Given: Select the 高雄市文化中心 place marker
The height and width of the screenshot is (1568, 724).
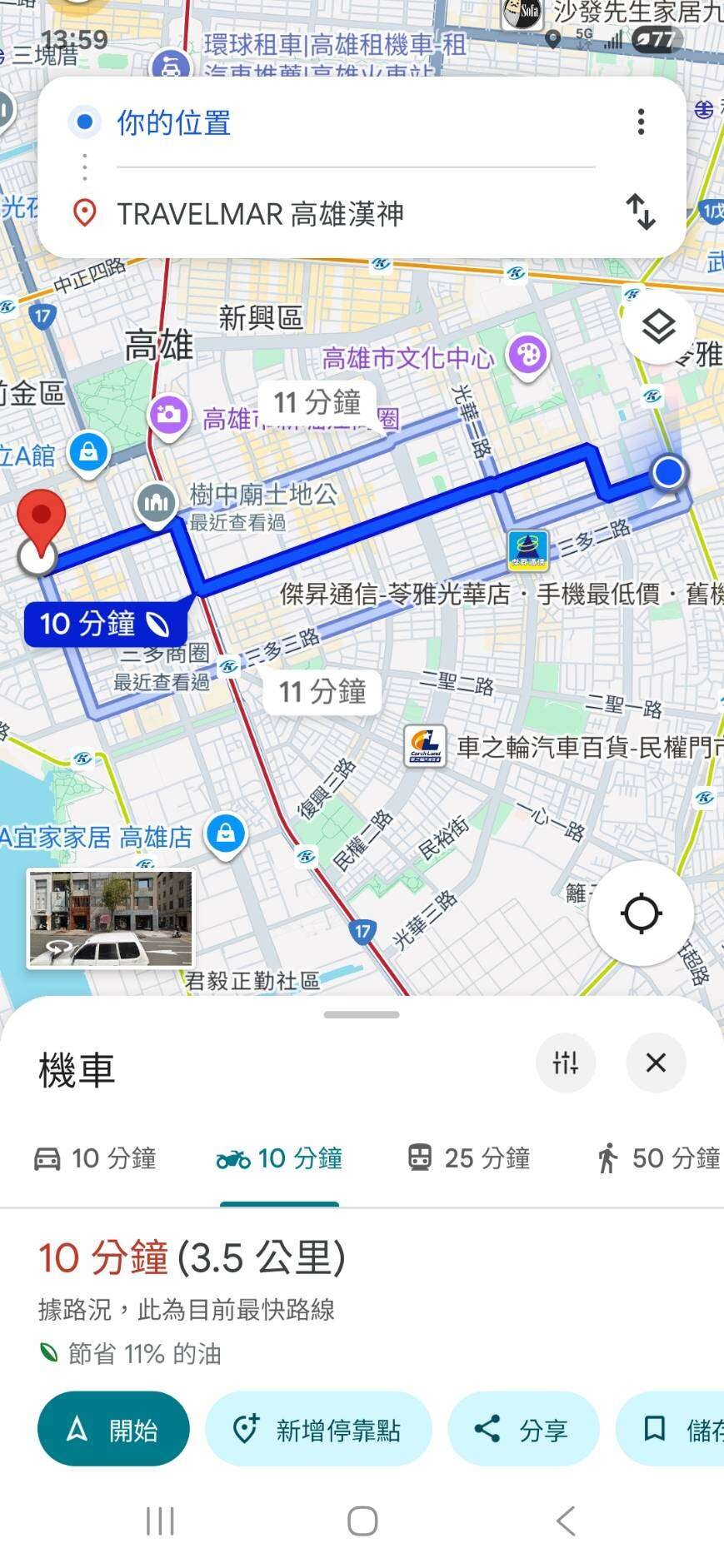Looking at the screenshot, I should click(x=527, y=356).
